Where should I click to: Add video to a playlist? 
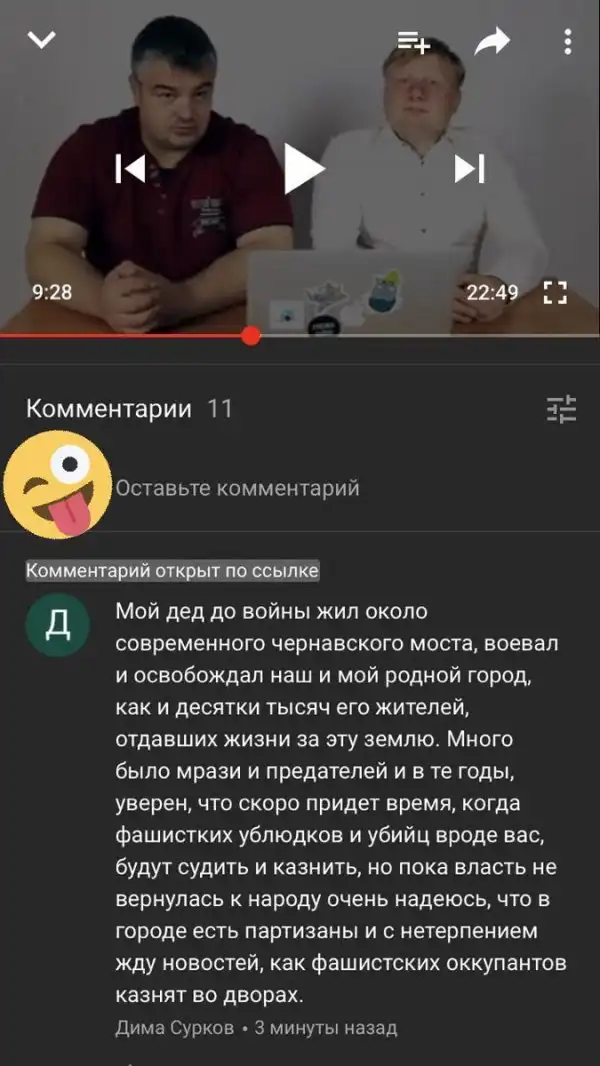click(413, 42)
